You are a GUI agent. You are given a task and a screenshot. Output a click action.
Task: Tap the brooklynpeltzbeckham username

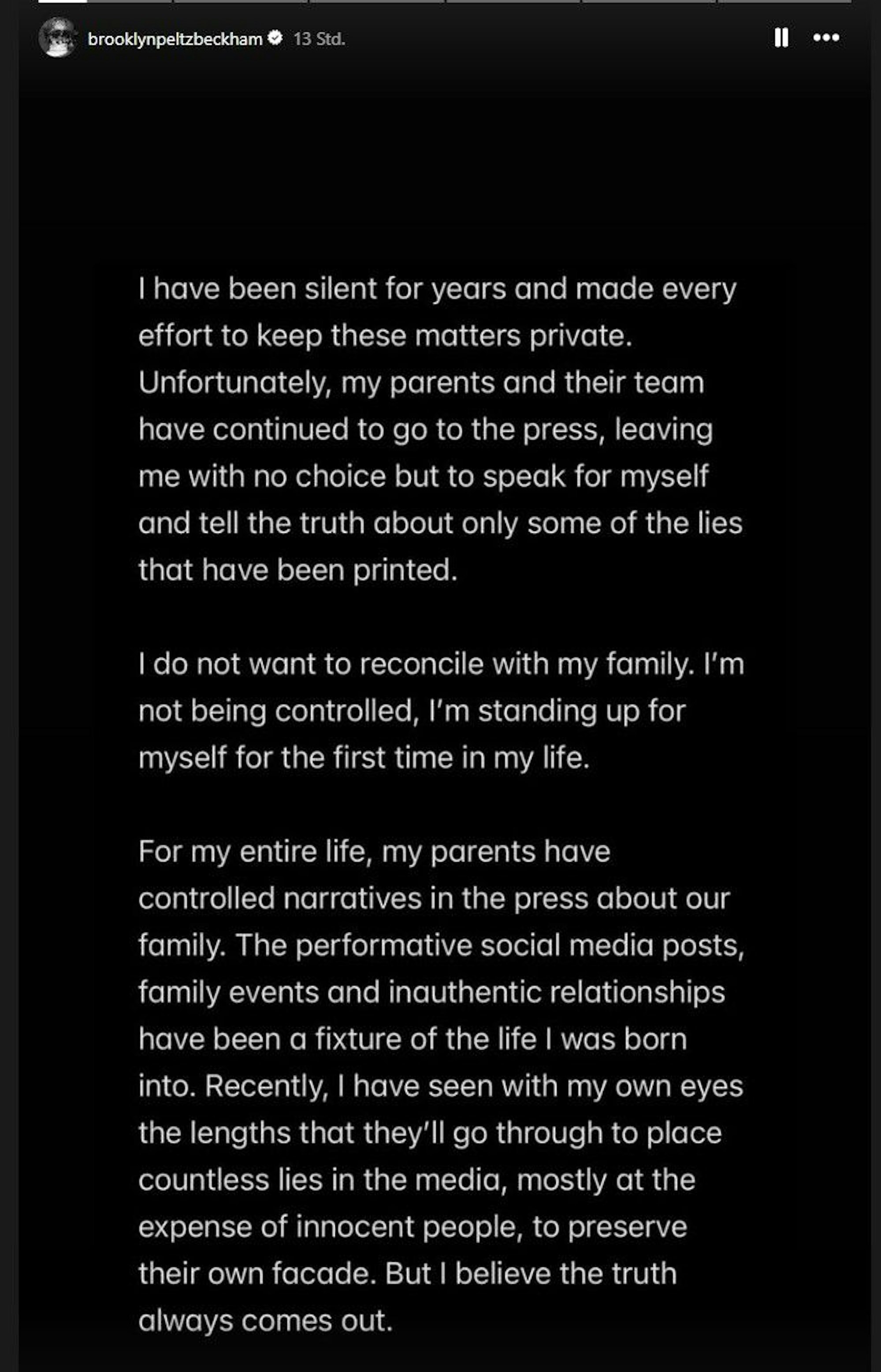point(175,39)
